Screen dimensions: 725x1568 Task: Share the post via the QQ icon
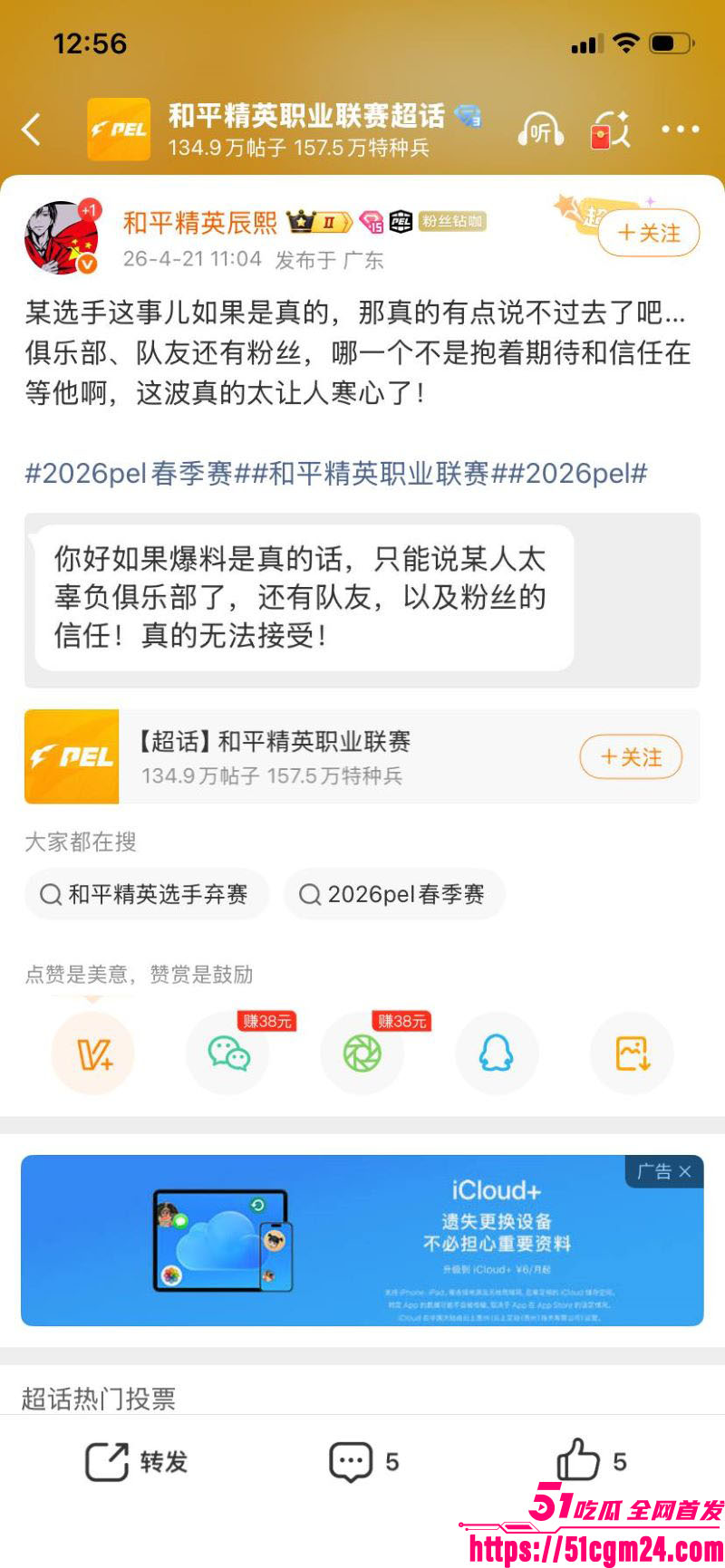tap(497, 1053)
